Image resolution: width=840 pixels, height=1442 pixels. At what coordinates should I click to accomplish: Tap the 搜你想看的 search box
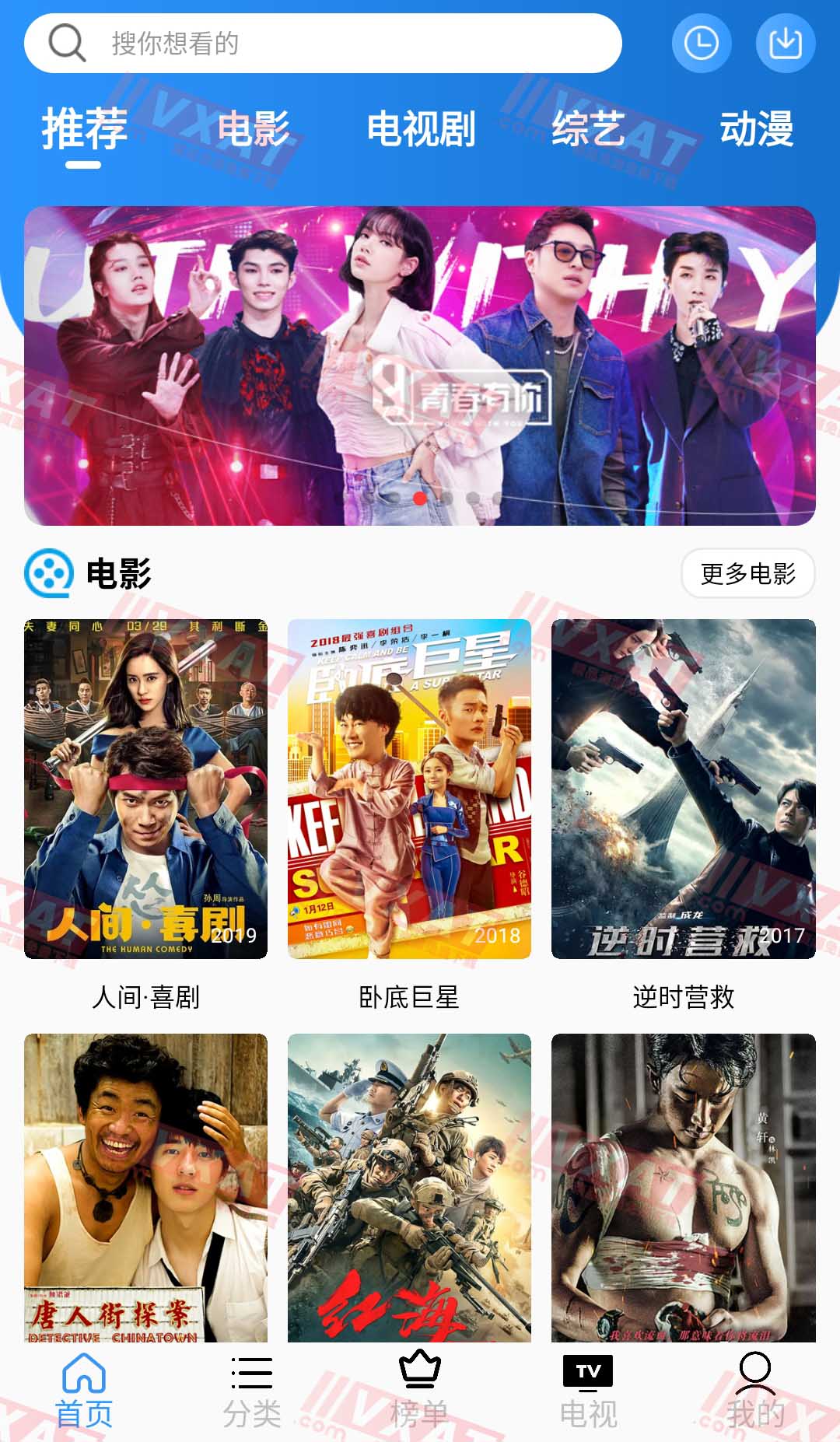point(323,44)
